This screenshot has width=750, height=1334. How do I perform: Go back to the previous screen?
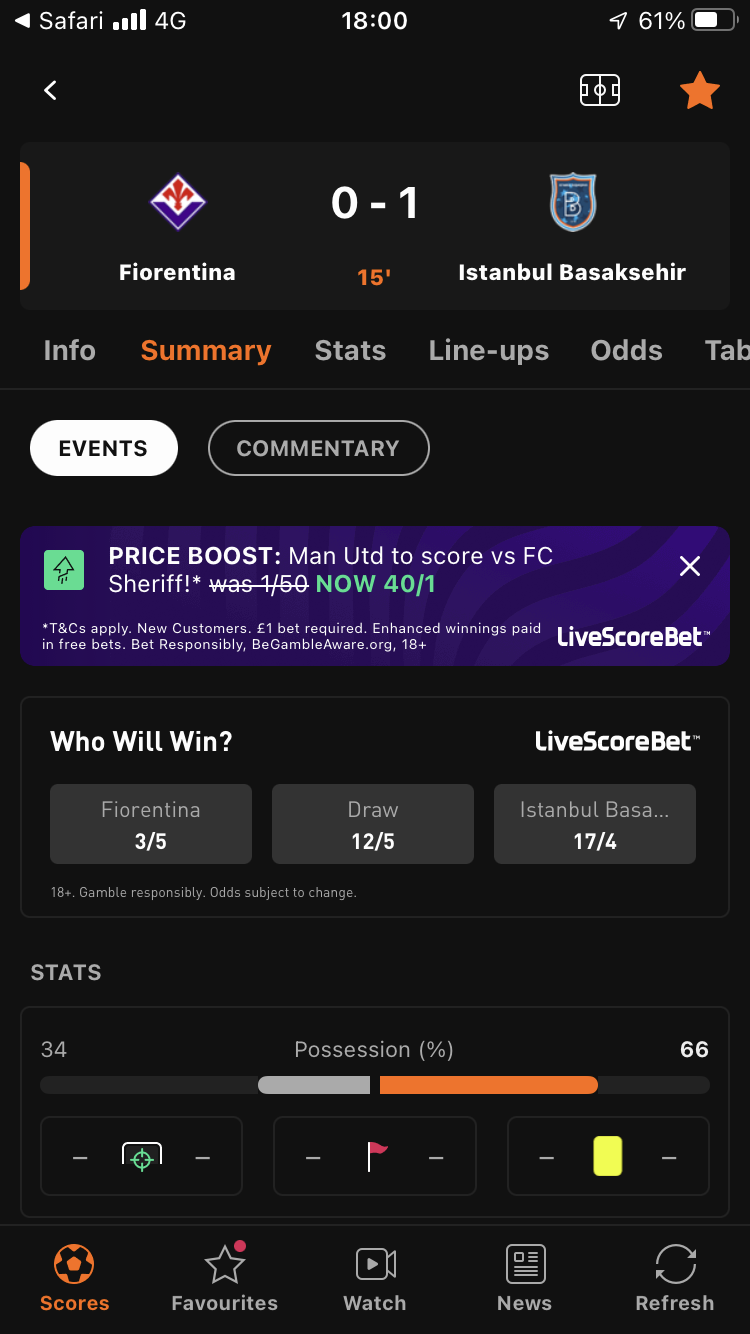50,90
